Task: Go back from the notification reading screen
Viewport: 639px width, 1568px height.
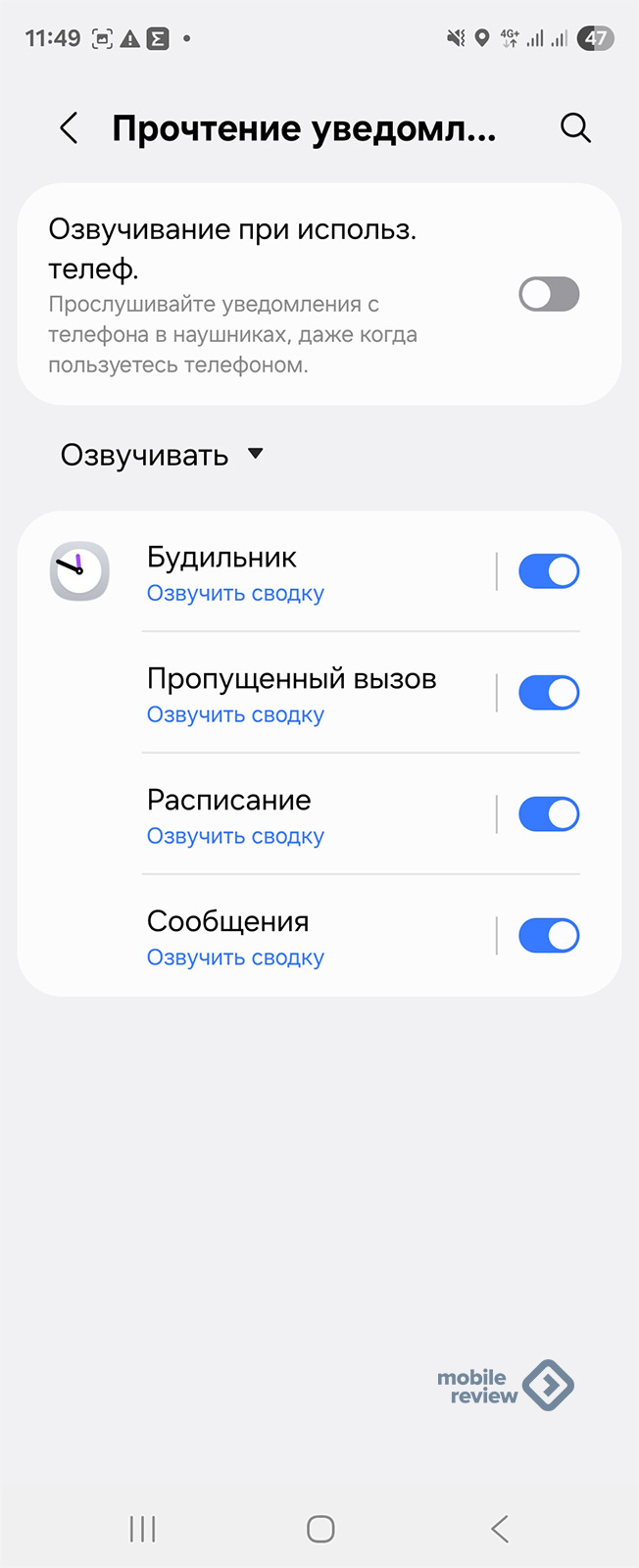Action: [69, 128]
